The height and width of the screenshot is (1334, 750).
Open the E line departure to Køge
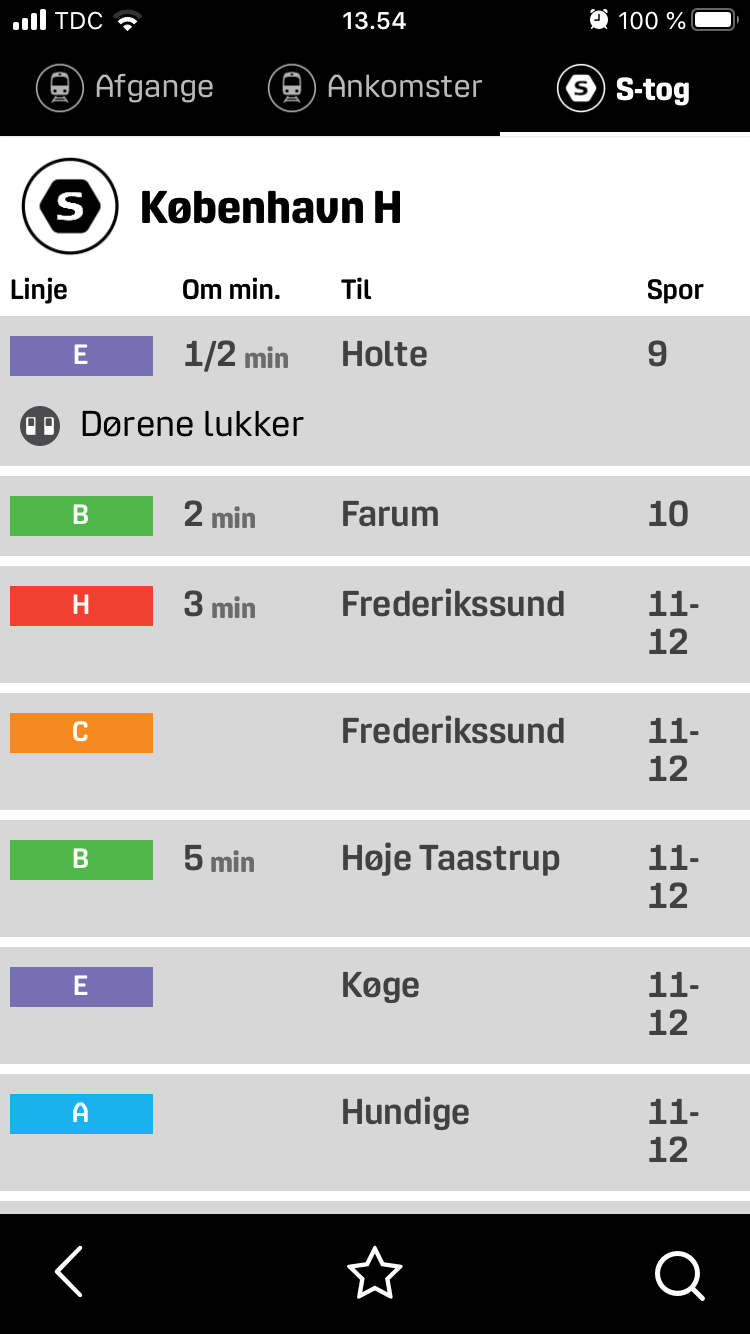click(375, 1003)
